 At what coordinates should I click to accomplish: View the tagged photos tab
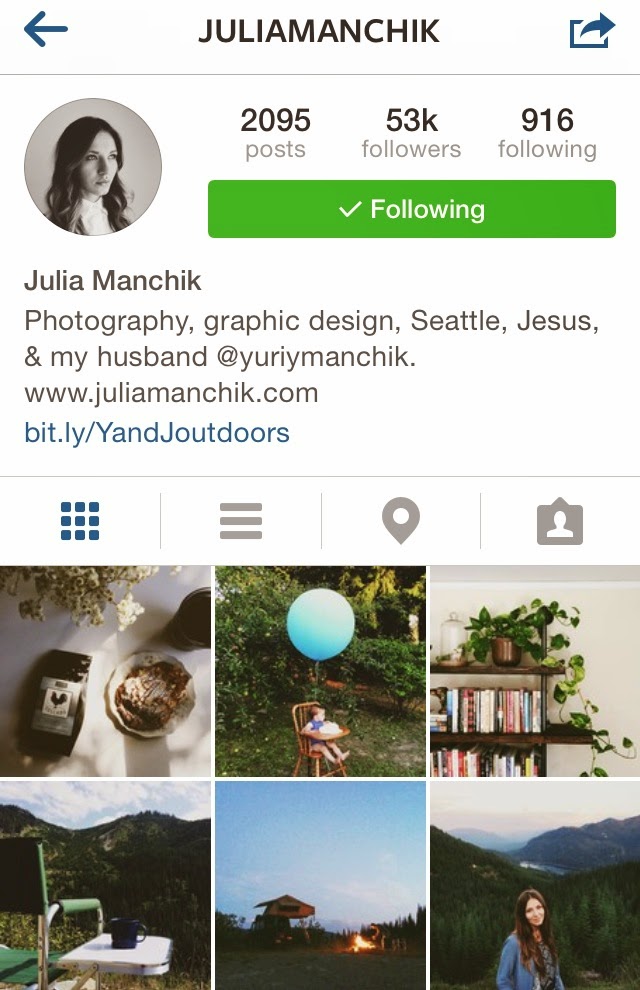(560, 521)
